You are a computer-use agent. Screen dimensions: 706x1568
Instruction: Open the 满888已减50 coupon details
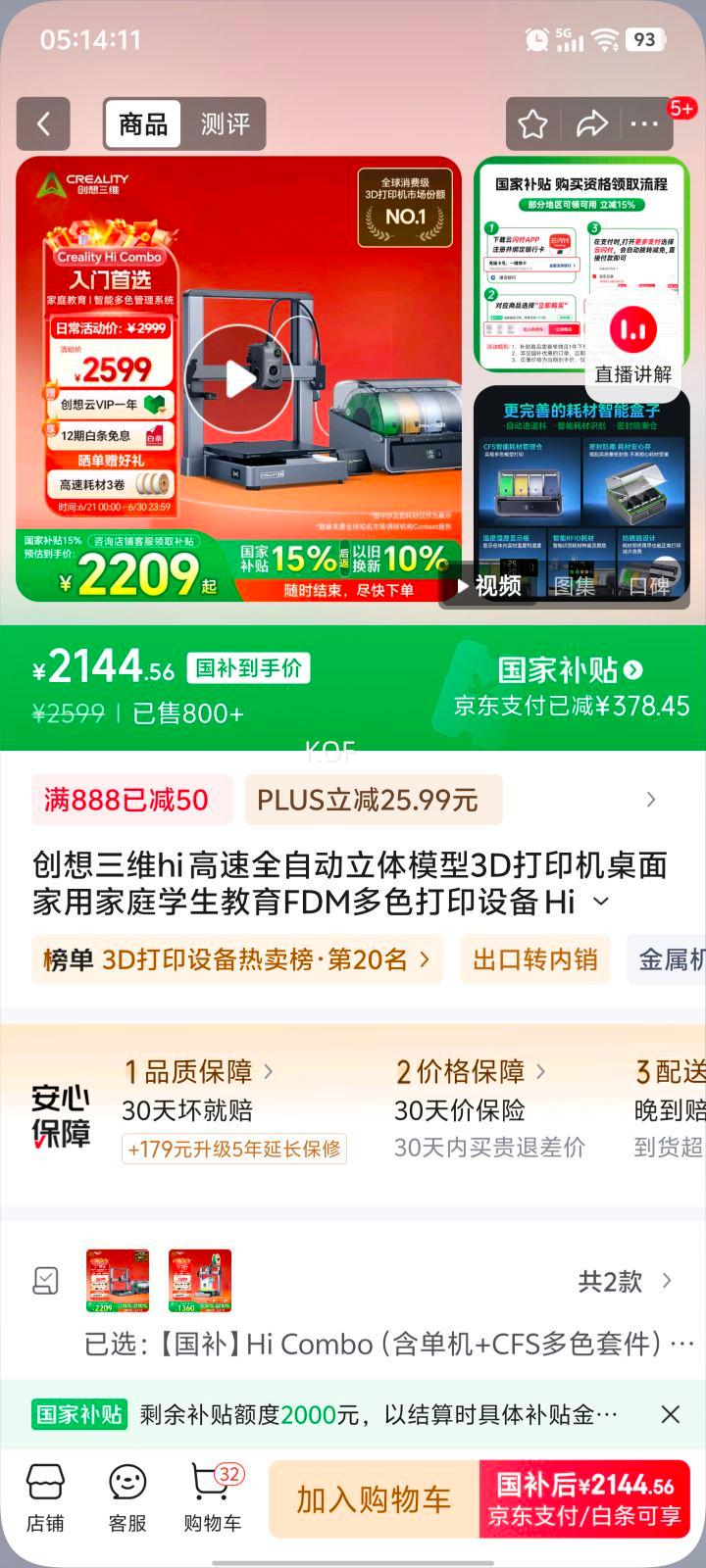(x=129, y=800)
